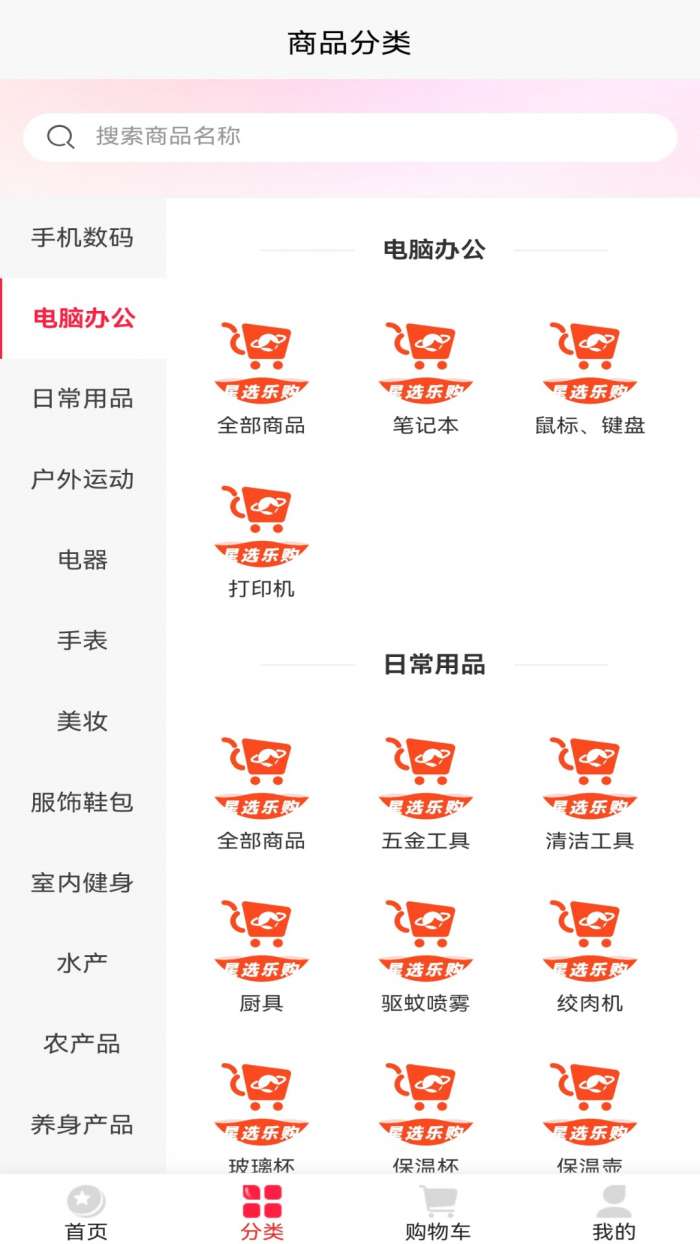The height and width of the screenshot is (1244, 700).
Task: Switch to the 我的 tab
Action: tap(613, 1211)
